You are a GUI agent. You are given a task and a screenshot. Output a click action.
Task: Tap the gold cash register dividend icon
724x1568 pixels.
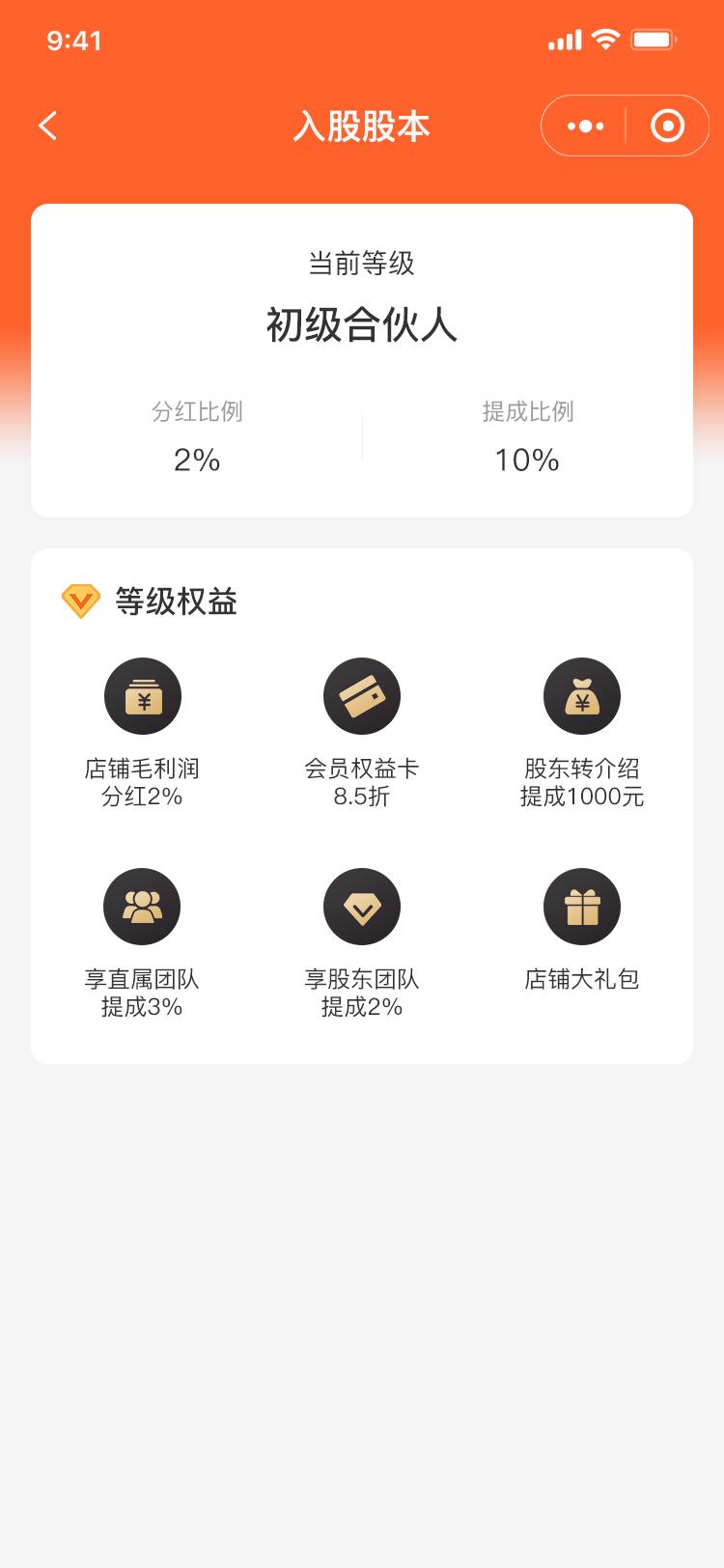pos(142,695)
